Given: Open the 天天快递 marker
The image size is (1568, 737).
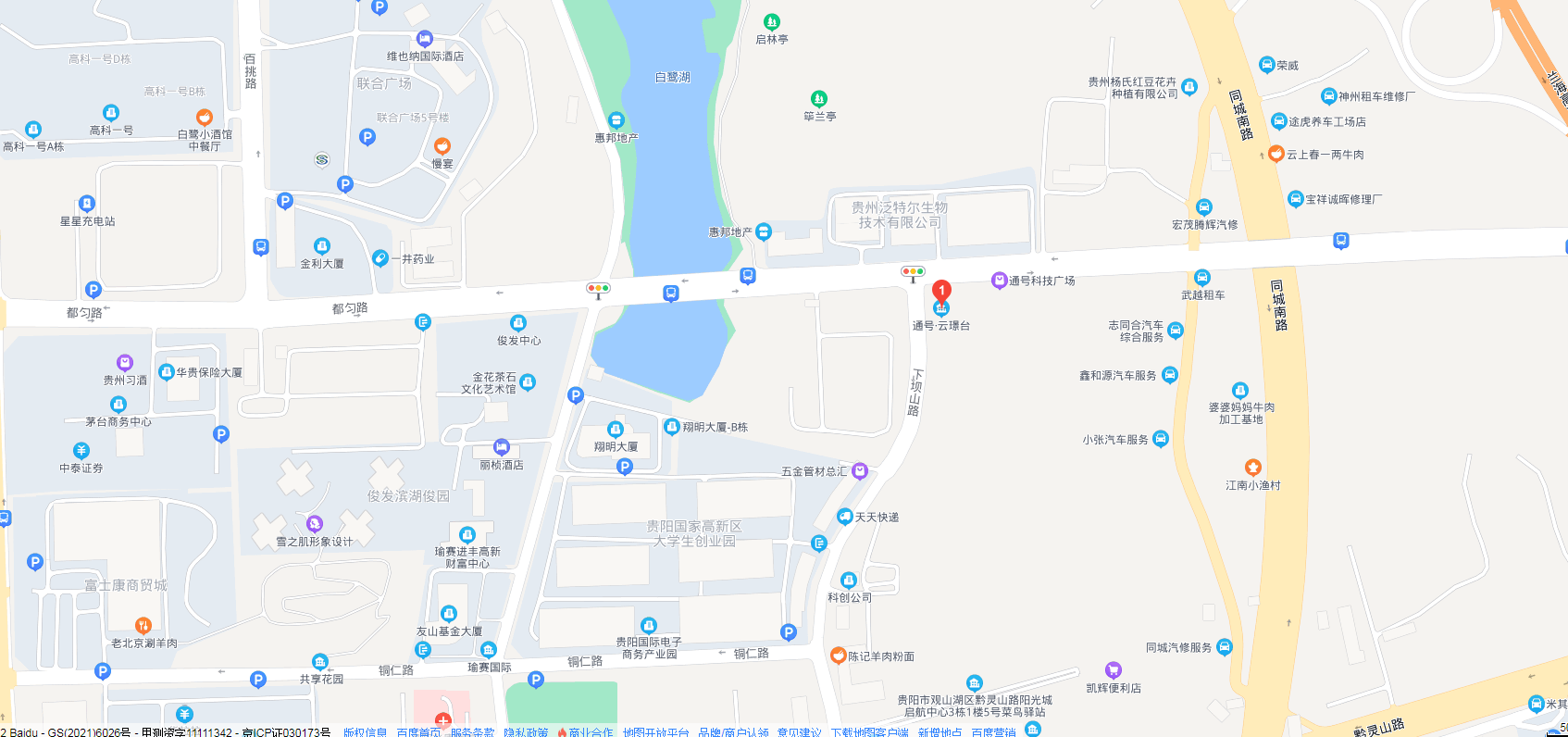Looking at the screenshot, I should click(x=844, y=517).
